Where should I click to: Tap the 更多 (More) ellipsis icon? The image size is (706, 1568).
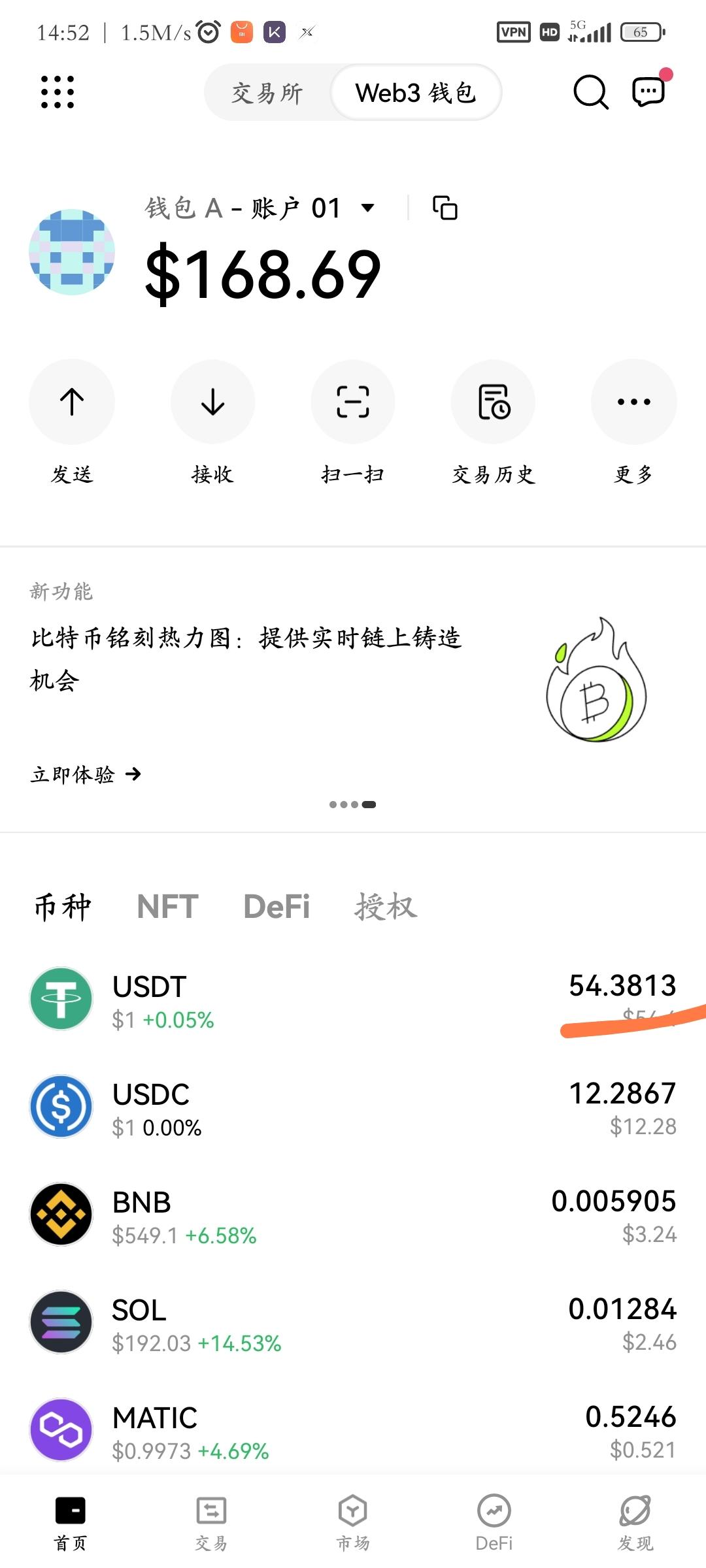(633, 402)
